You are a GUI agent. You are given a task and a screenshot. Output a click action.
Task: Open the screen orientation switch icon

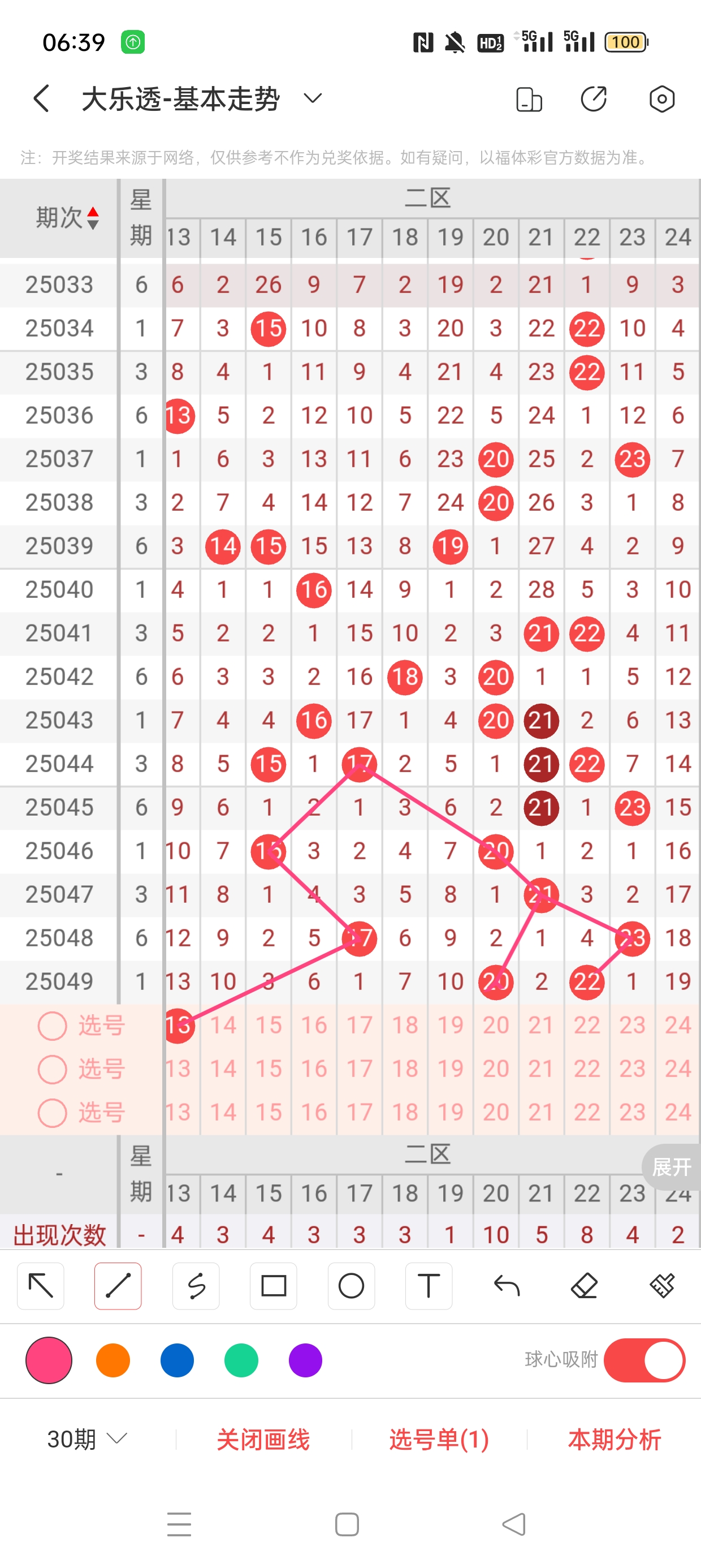coord(529,99)
